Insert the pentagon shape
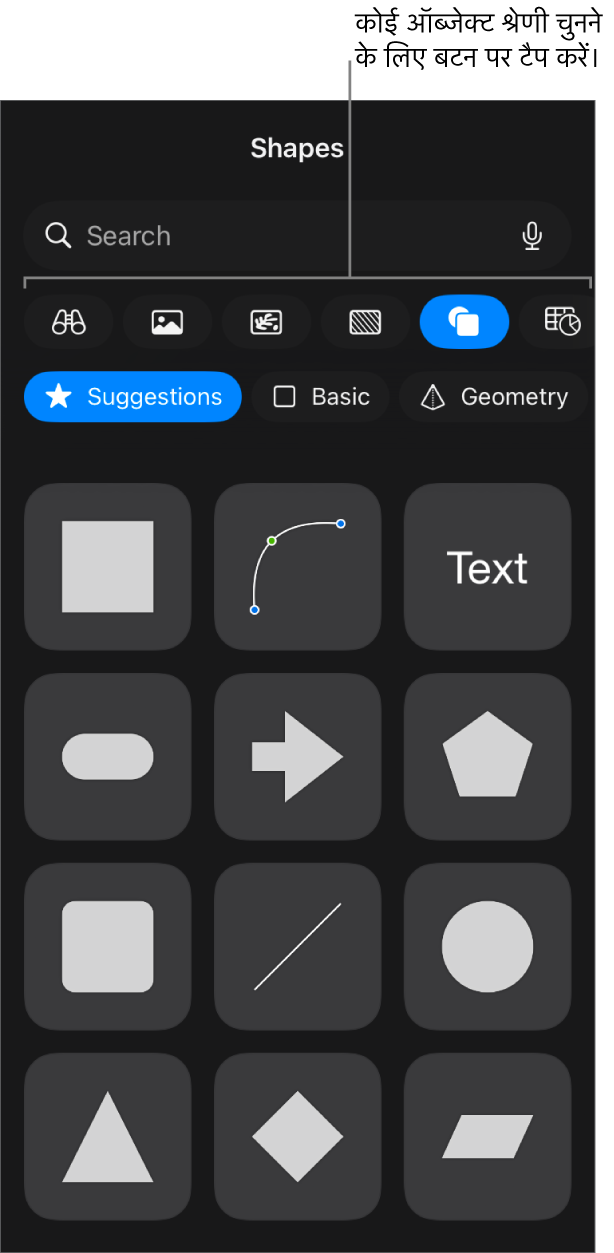The height and width of the screenshot is (1253, 614). 487,756
